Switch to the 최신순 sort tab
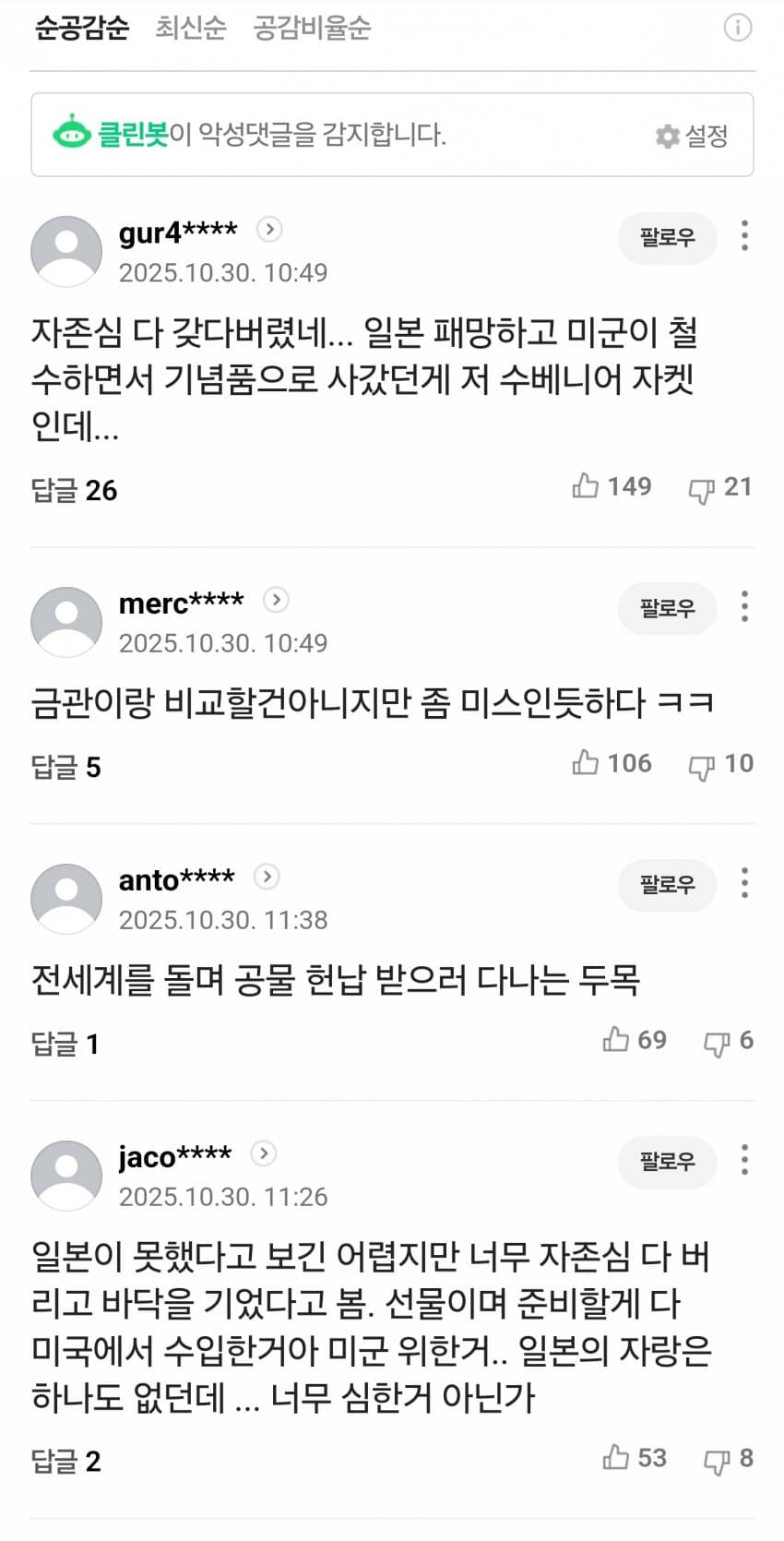Screen dimensions: 784x1541 pyautogui.click(x=190, y=28)
